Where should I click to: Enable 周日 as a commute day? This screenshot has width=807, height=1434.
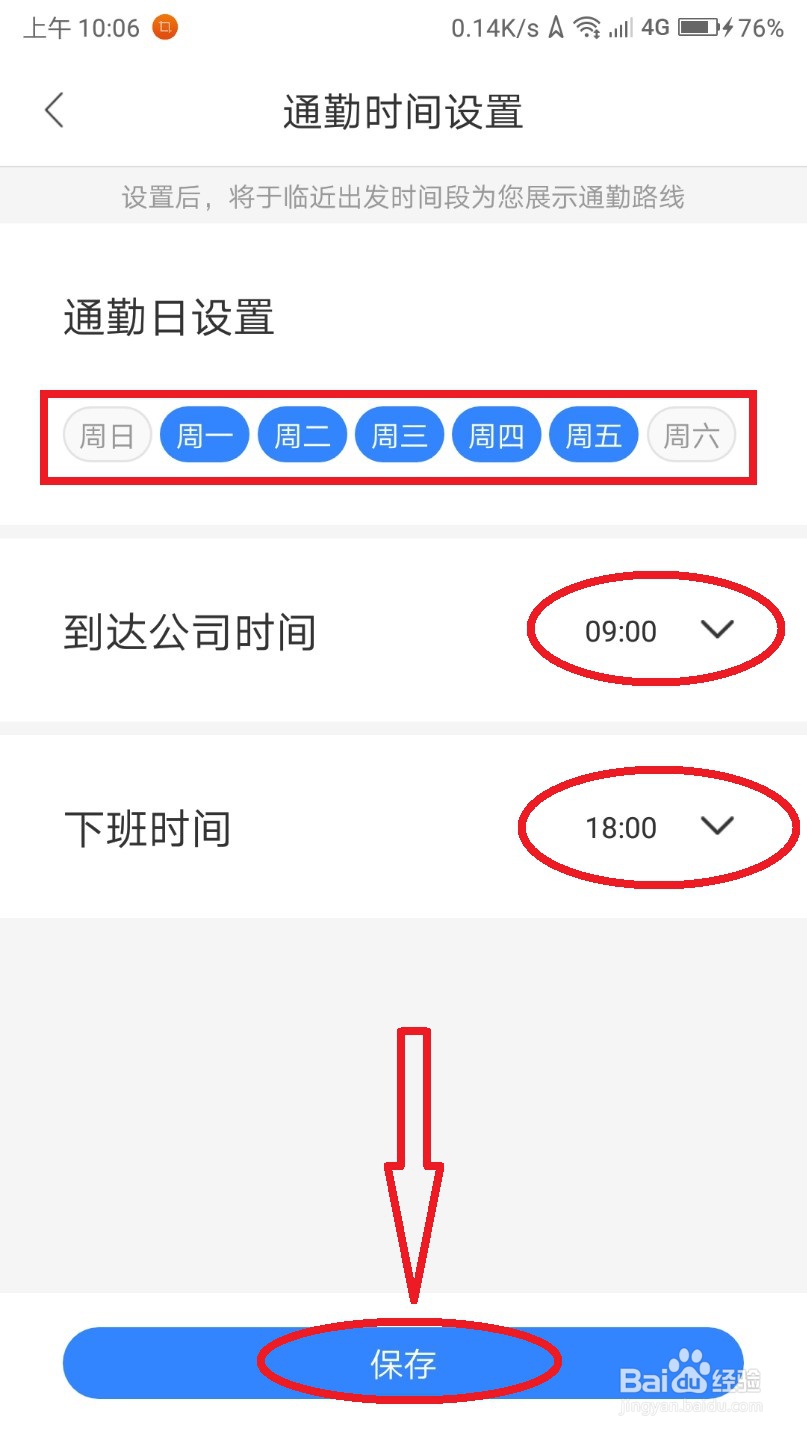tap(106, 433)
